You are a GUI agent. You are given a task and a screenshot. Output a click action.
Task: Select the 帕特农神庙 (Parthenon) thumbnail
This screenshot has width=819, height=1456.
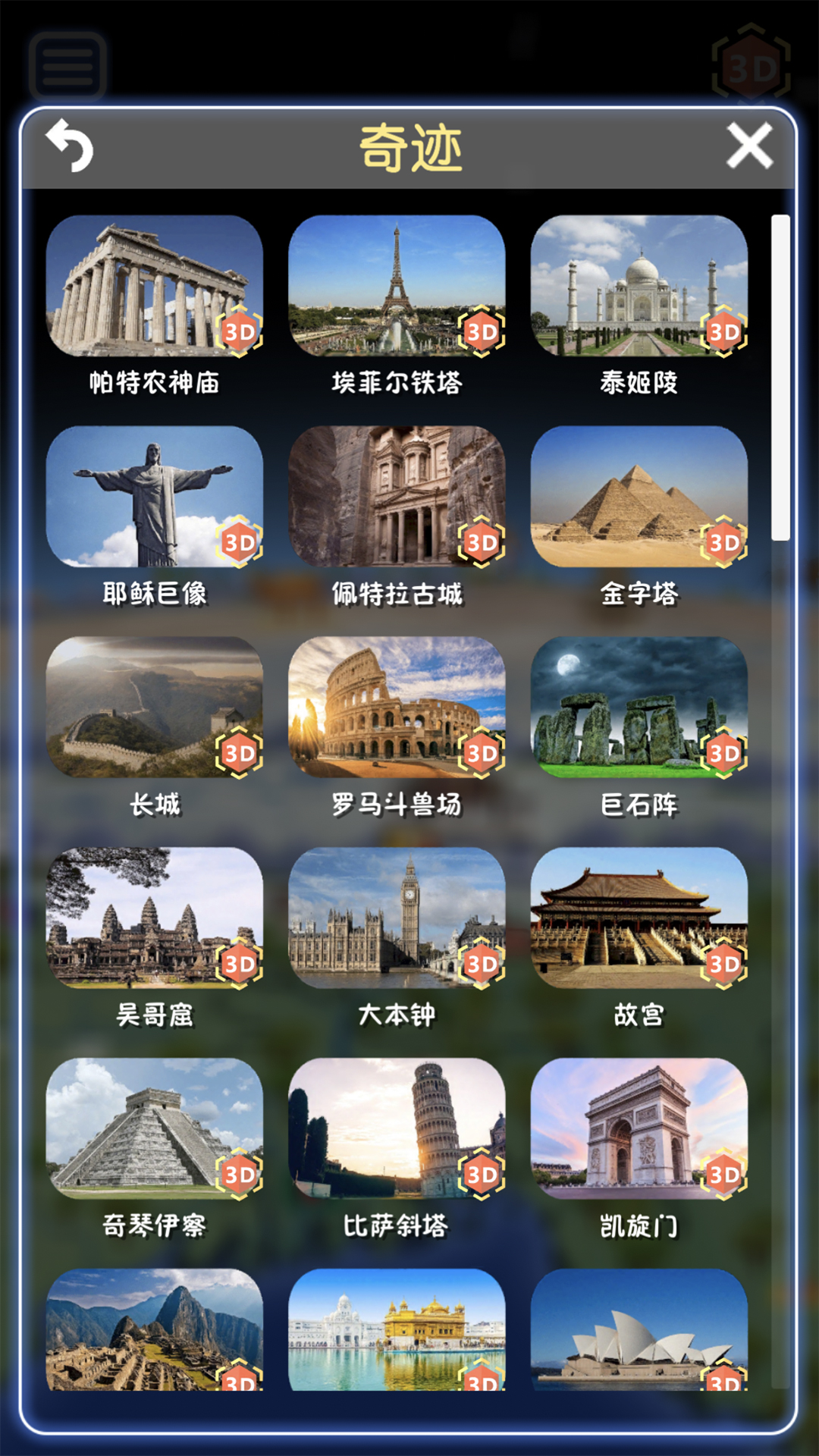click(155, 288)
